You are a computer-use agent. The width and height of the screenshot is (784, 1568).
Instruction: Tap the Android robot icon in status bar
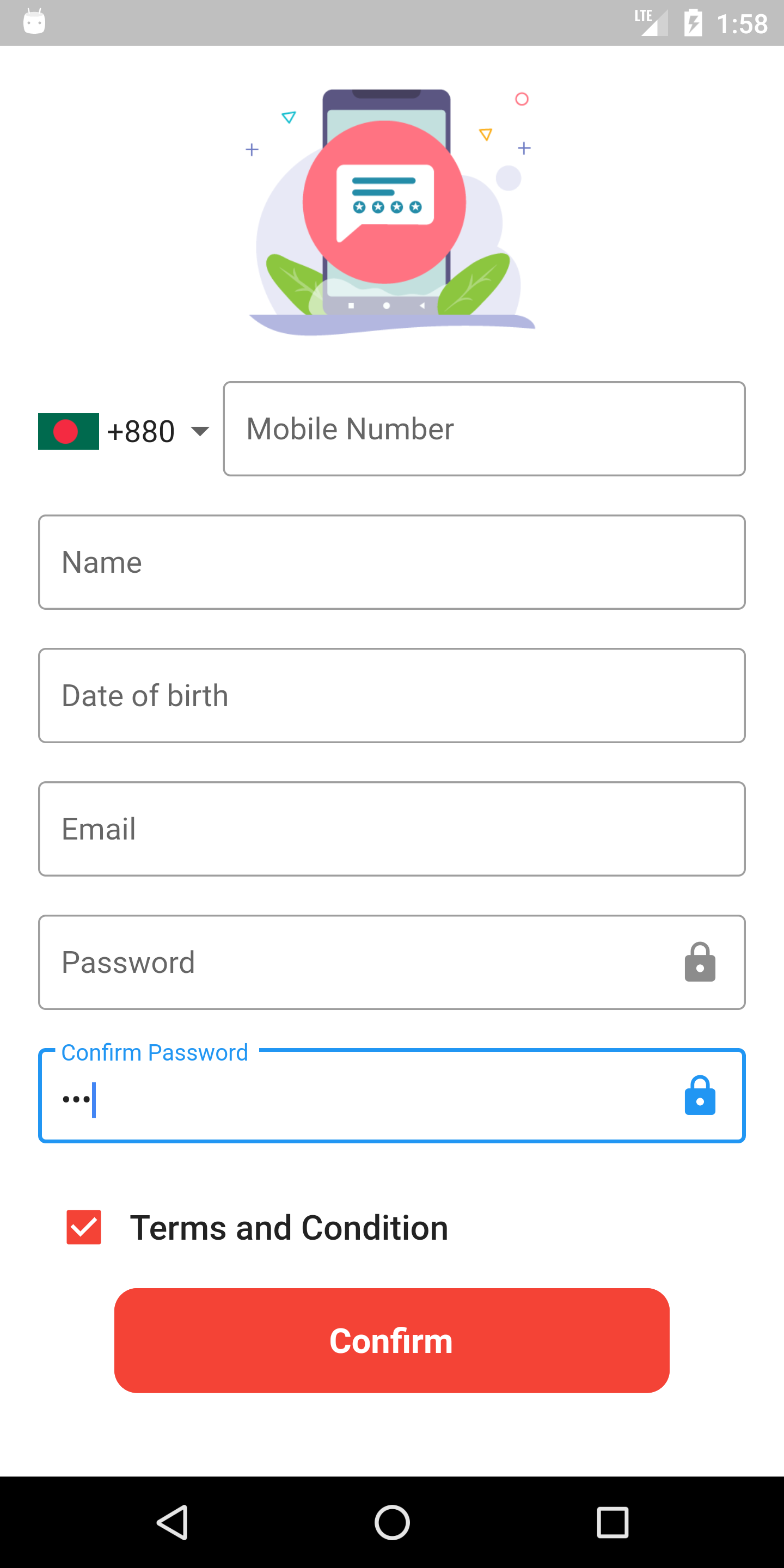[35, 22]
